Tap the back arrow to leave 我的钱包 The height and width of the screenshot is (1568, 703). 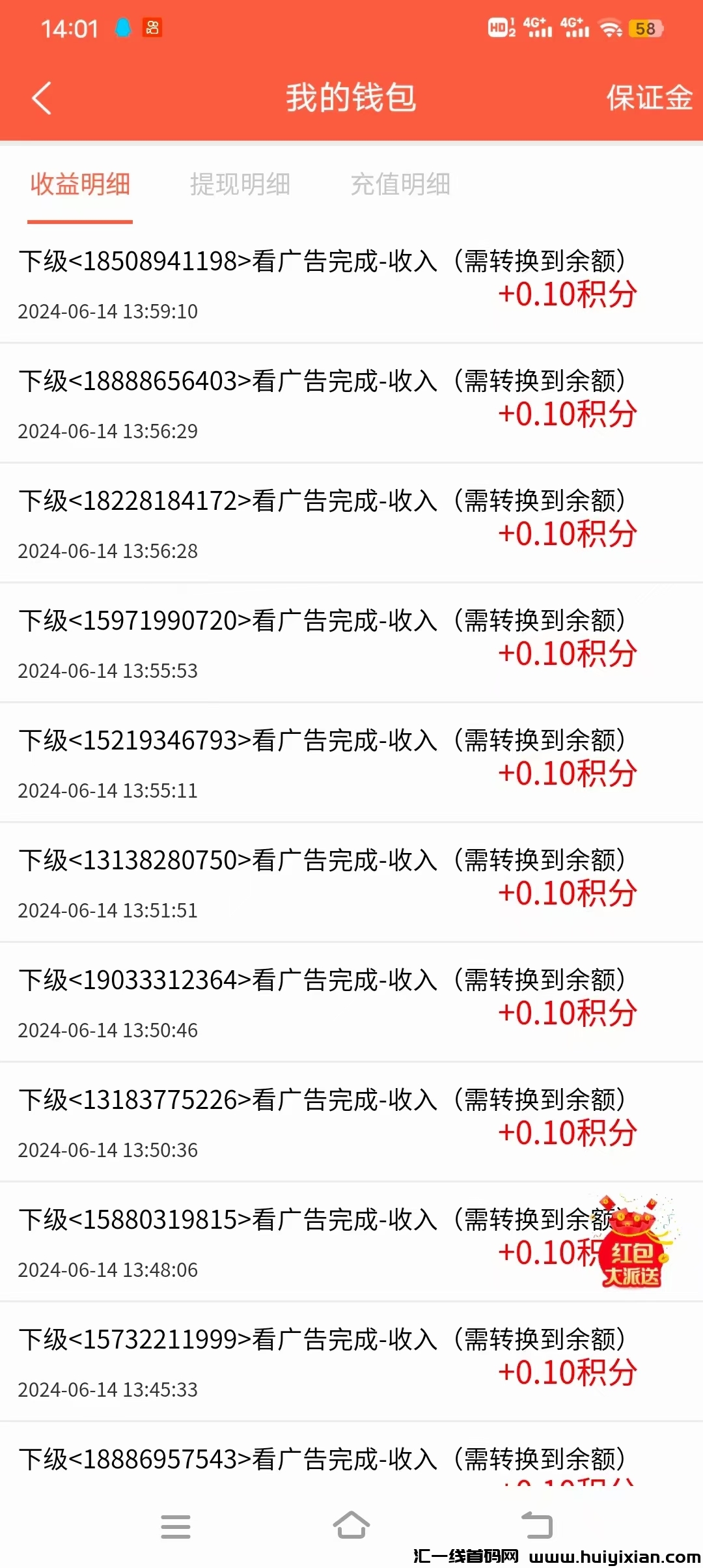(42, 99)
